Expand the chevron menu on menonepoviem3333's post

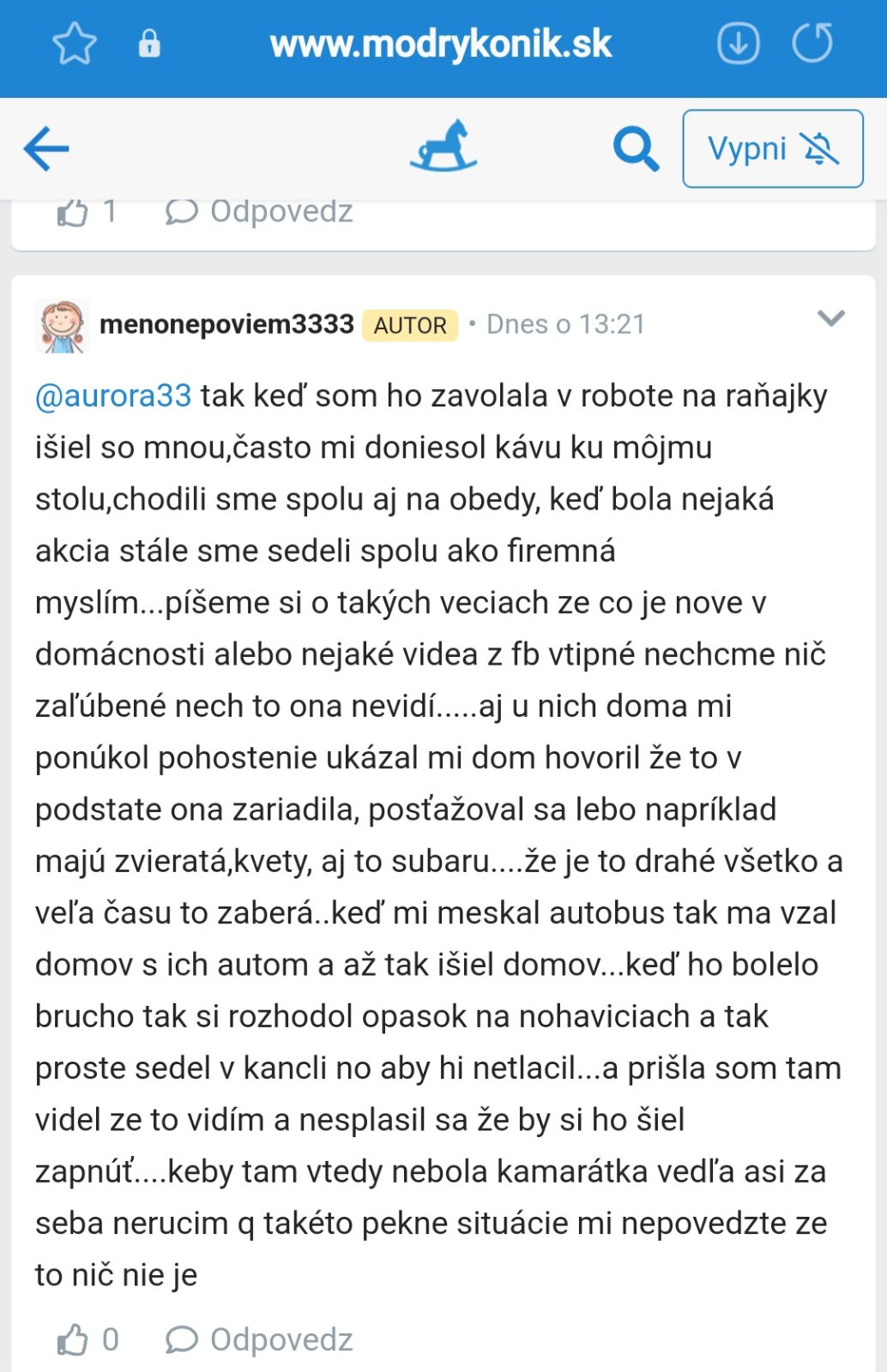point(830,319)
